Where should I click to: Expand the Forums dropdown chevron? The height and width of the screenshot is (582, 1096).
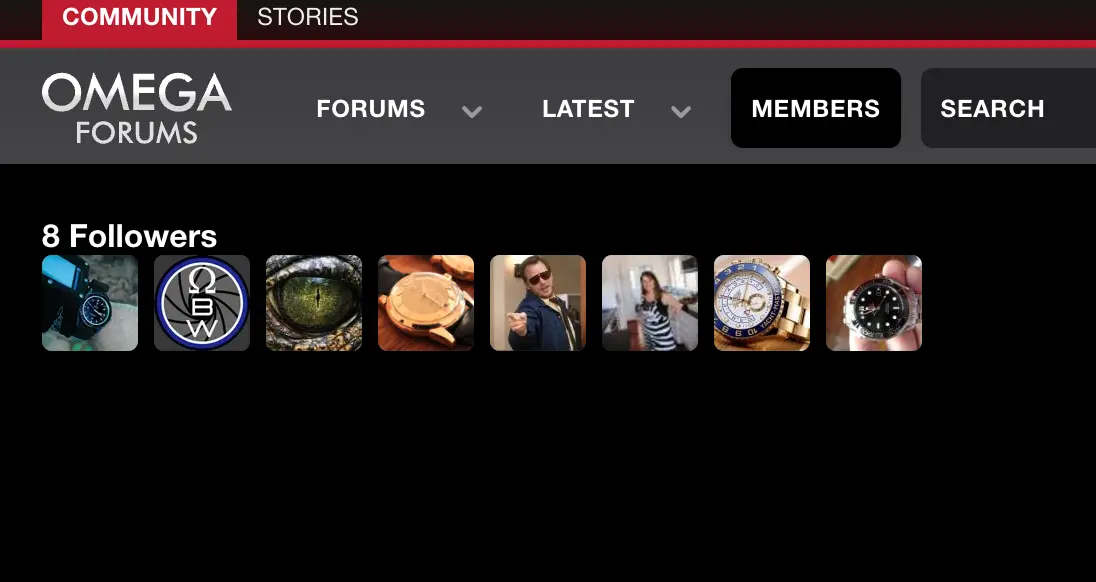tap(472, 111)
